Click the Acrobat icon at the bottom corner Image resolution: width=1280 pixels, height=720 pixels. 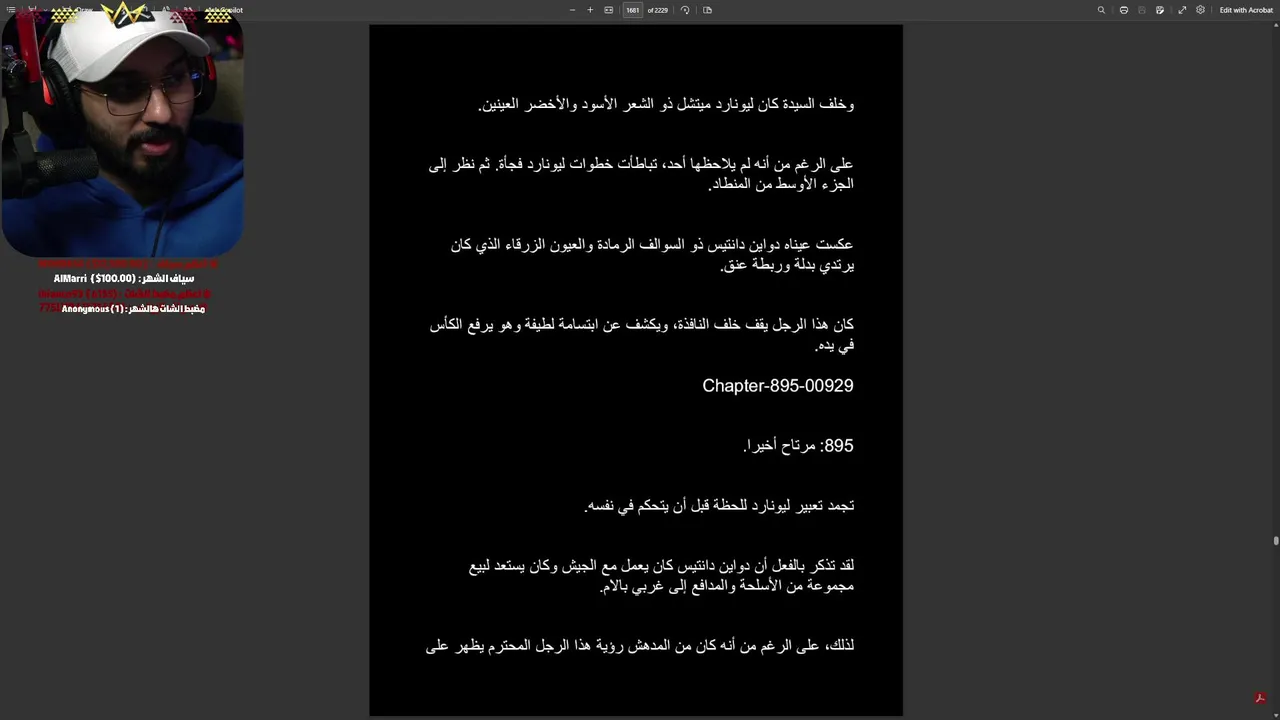[x=1260, y=698]
